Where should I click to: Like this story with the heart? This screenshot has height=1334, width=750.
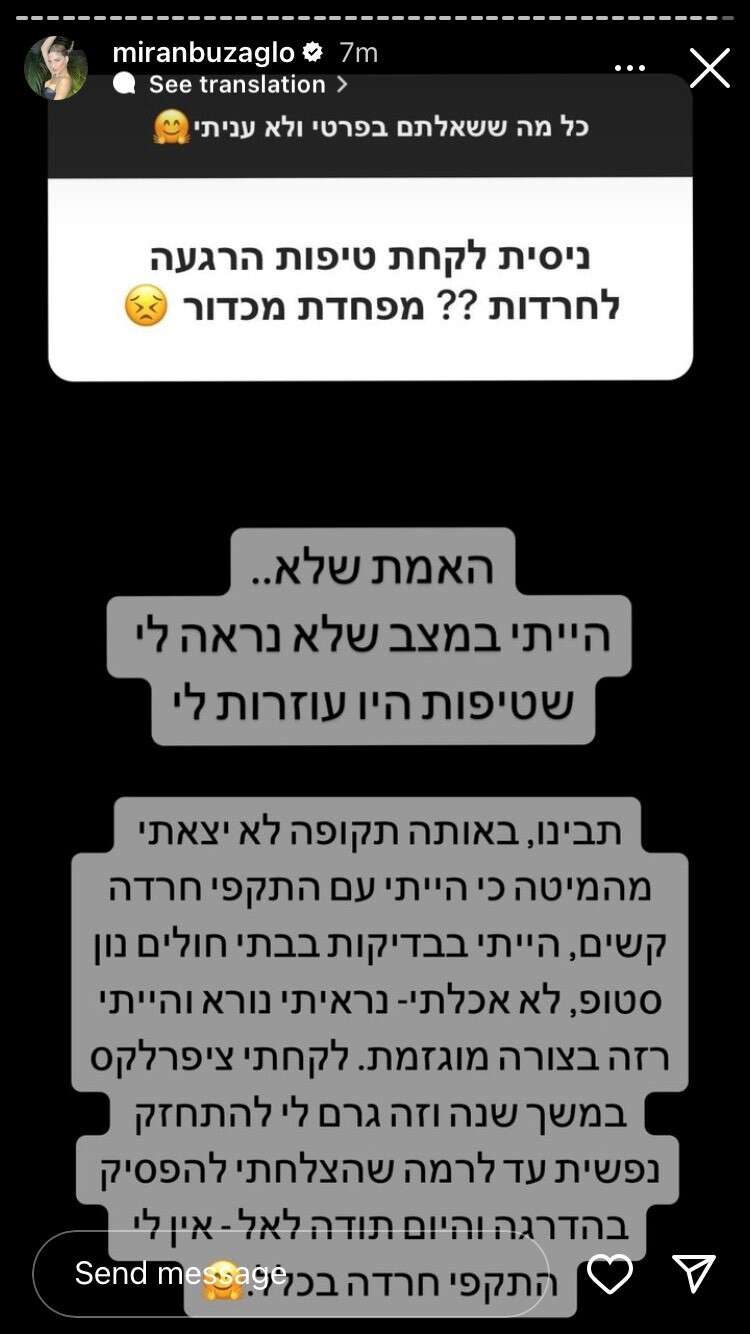609,1273
